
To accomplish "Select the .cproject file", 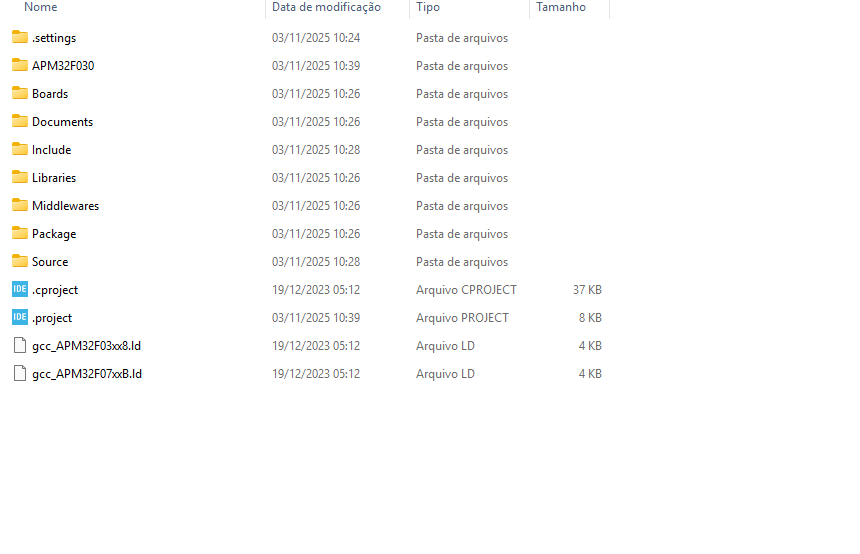I will point(55,290).
